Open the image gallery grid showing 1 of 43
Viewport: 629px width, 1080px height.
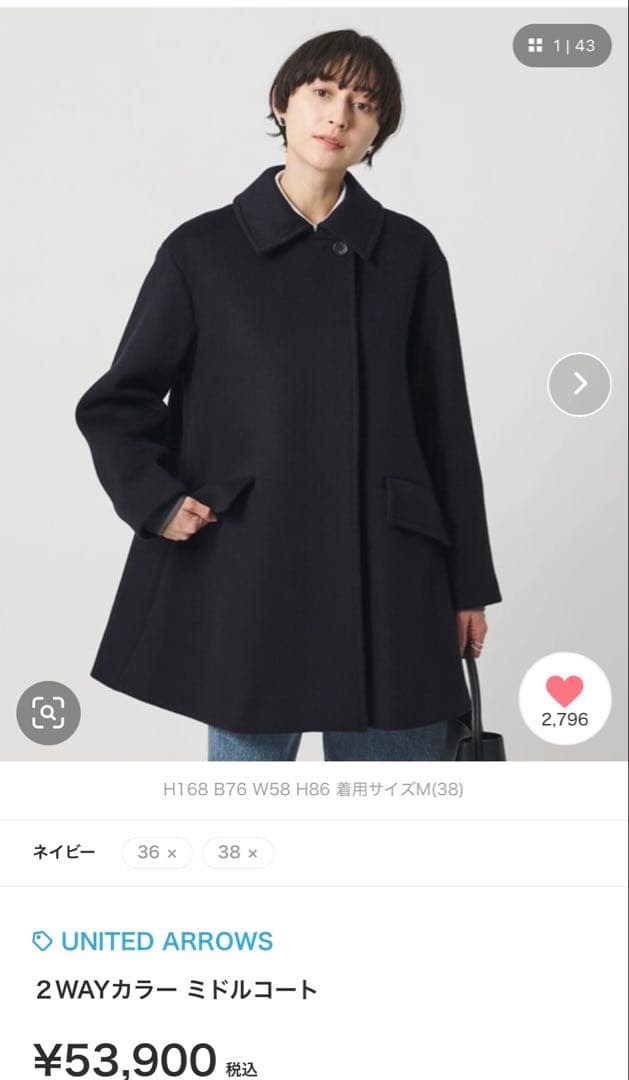point(562,46)
